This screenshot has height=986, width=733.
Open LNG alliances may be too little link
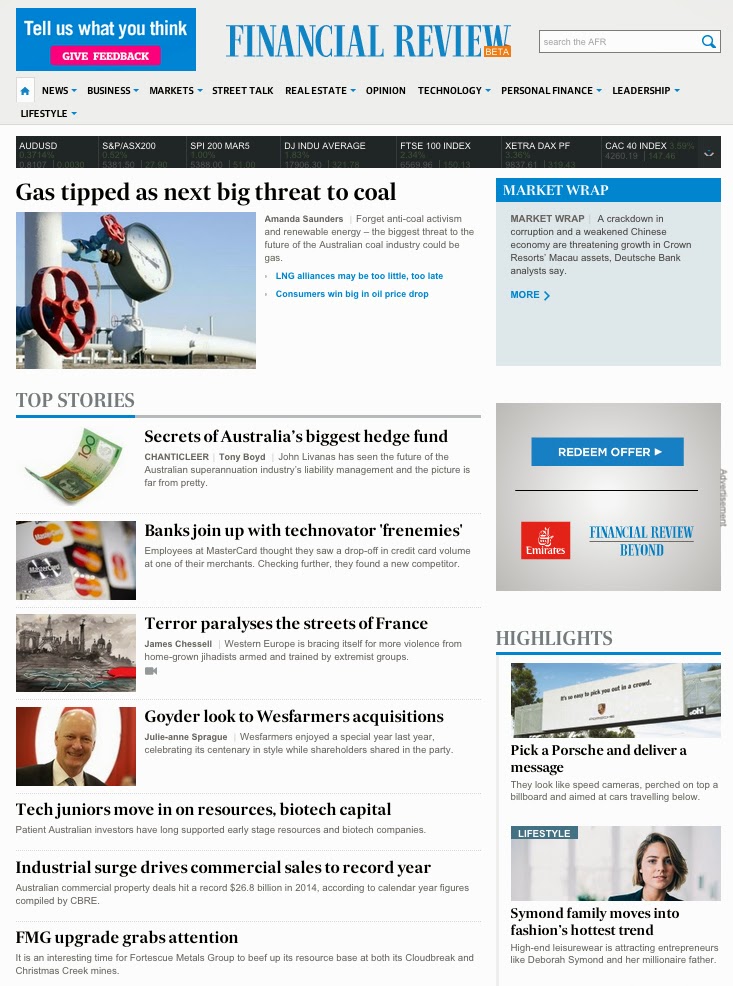click(359, 275)
